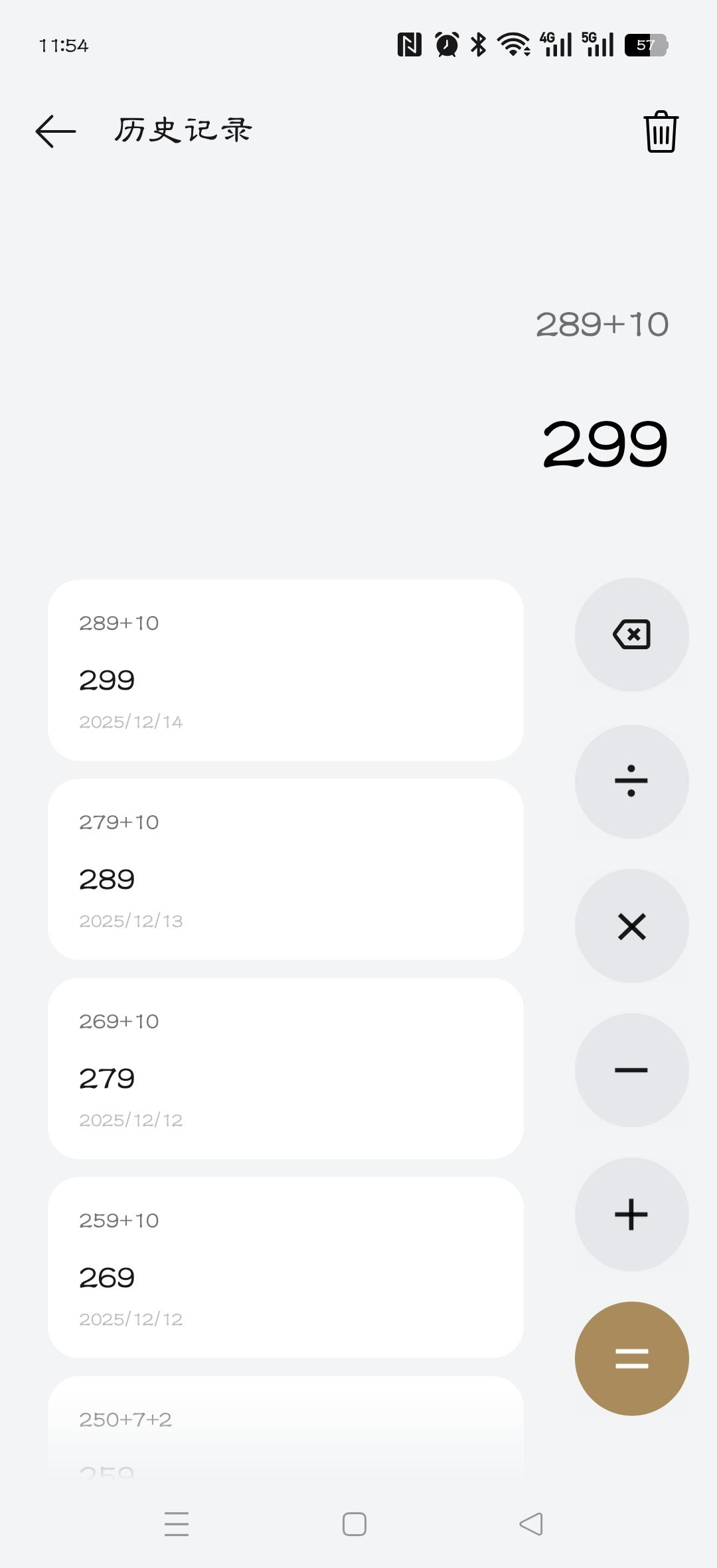
Task: Tap the expression 289+10 above the result
Action: tap(603, 323)
